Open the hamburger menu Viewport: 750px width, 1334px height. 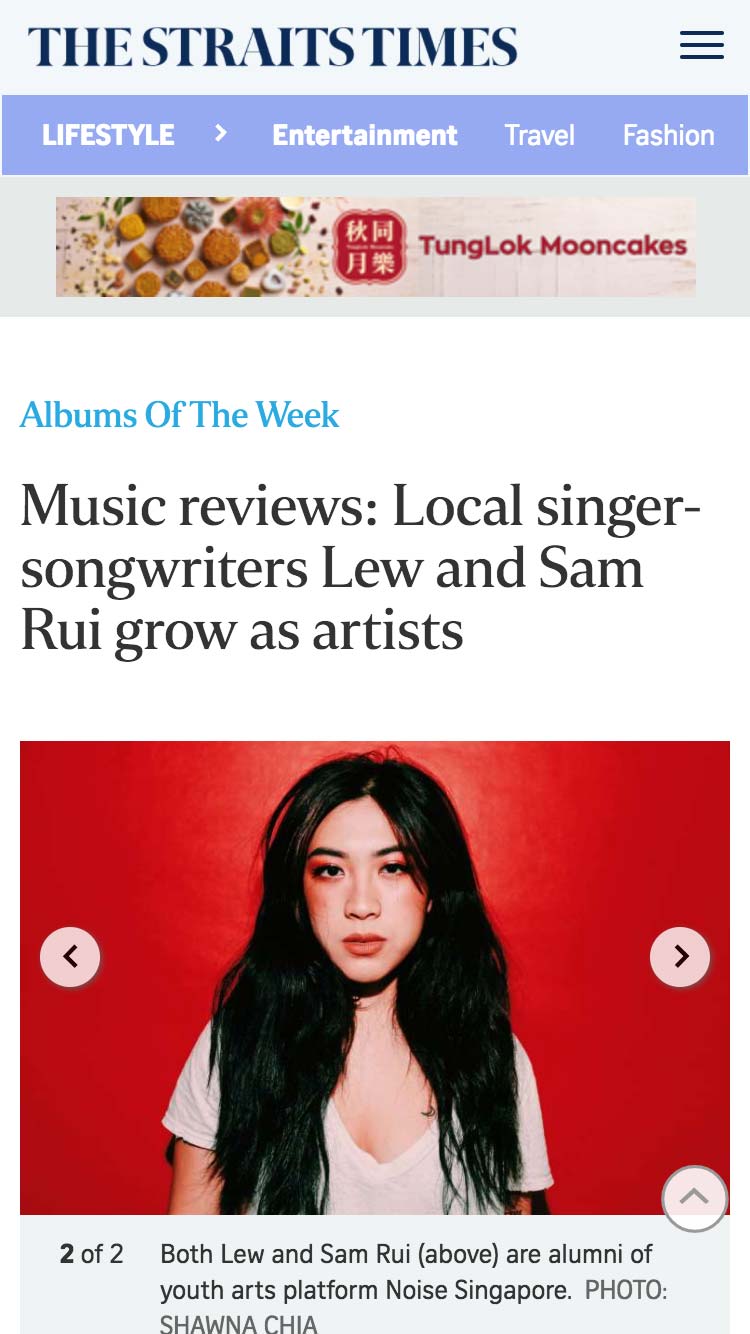coord(701,45)
